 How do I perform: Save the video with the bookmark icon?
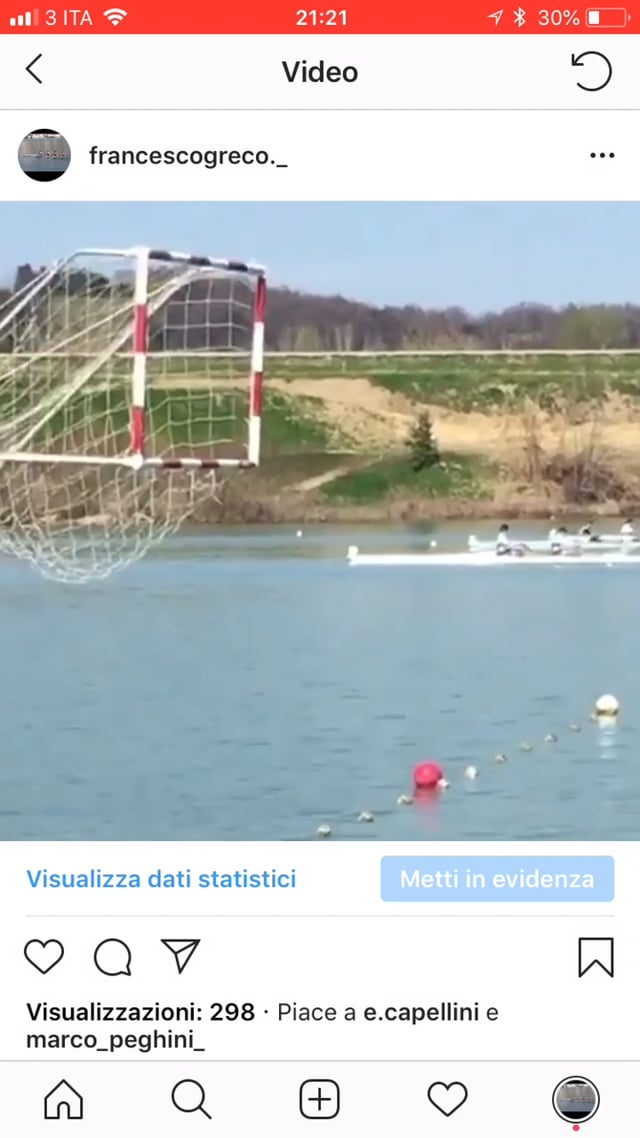[x=596, y=957]
